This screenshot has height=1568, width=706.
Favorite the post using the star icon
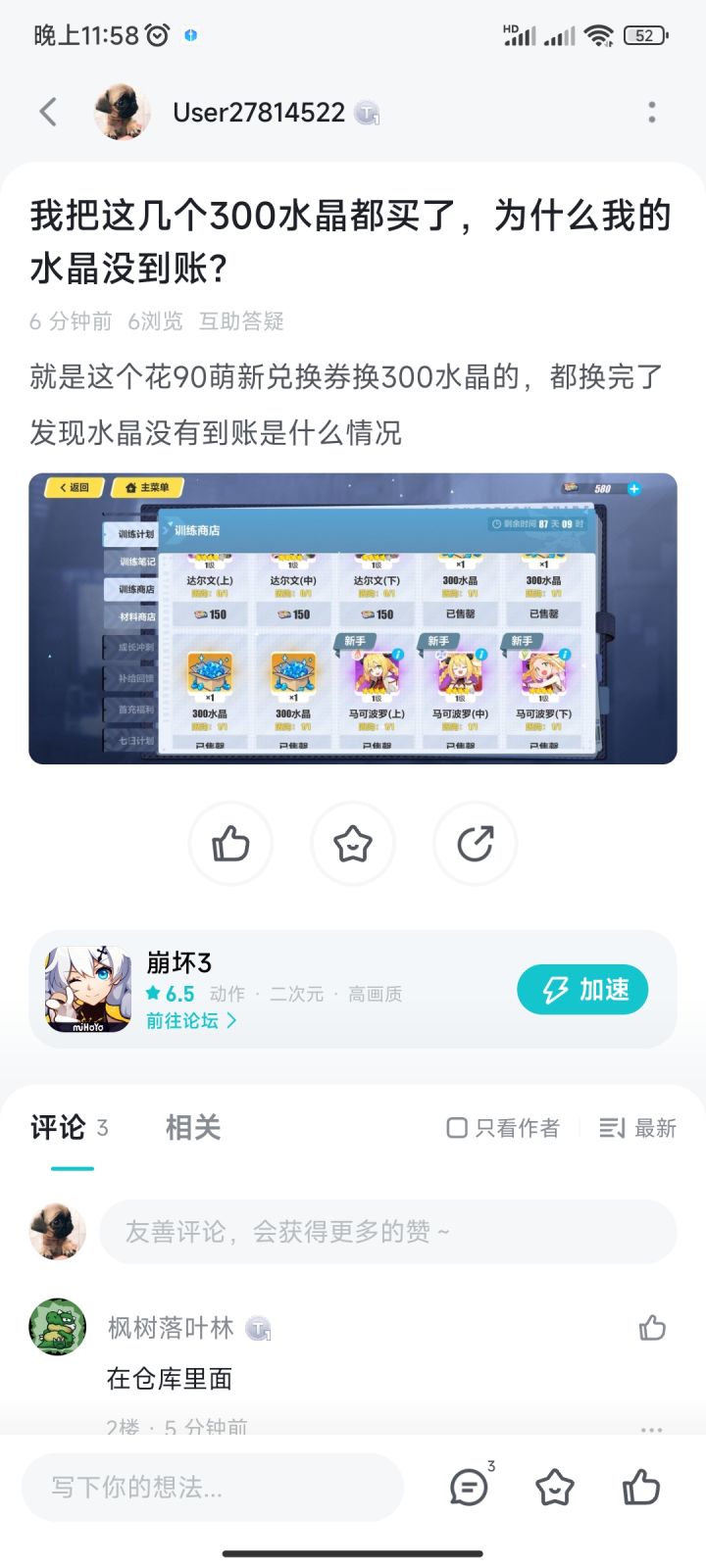(x=353, y=844)
